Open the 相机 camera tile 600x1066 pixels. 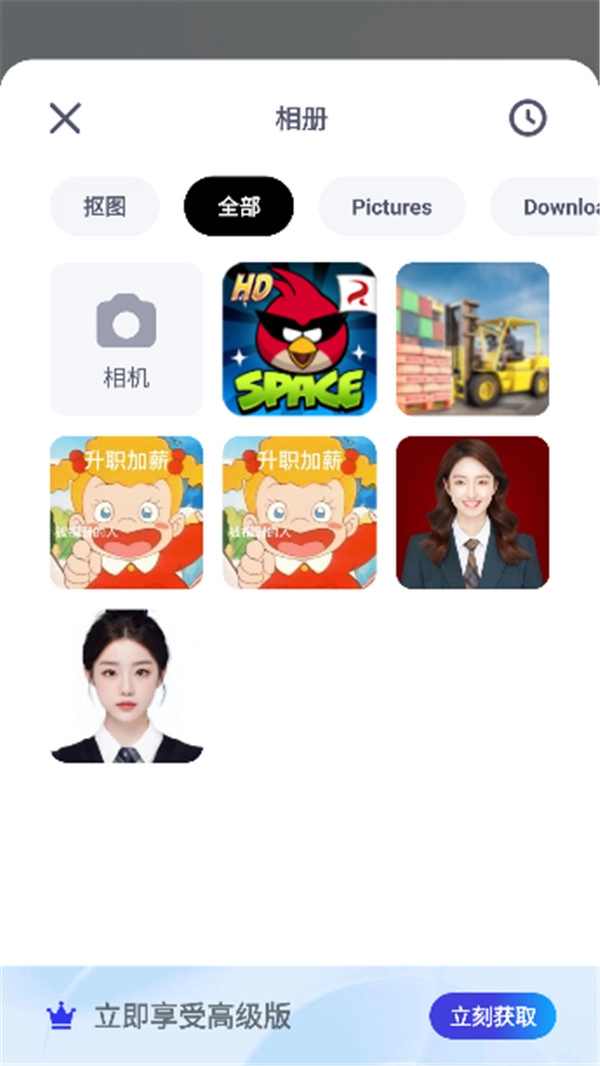tap(126, 339)
